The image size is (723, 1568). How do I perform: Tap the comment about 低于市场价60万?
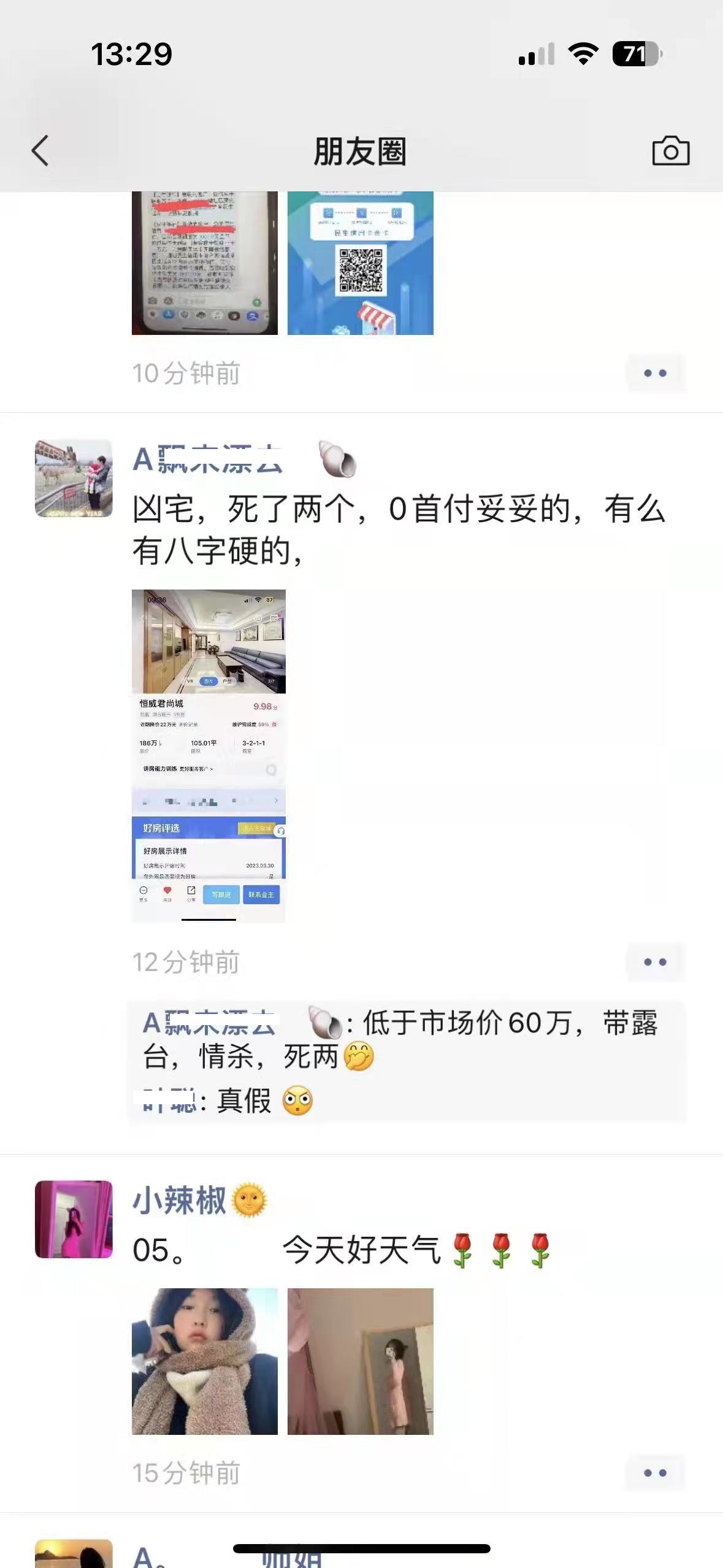click(429, 1040)
